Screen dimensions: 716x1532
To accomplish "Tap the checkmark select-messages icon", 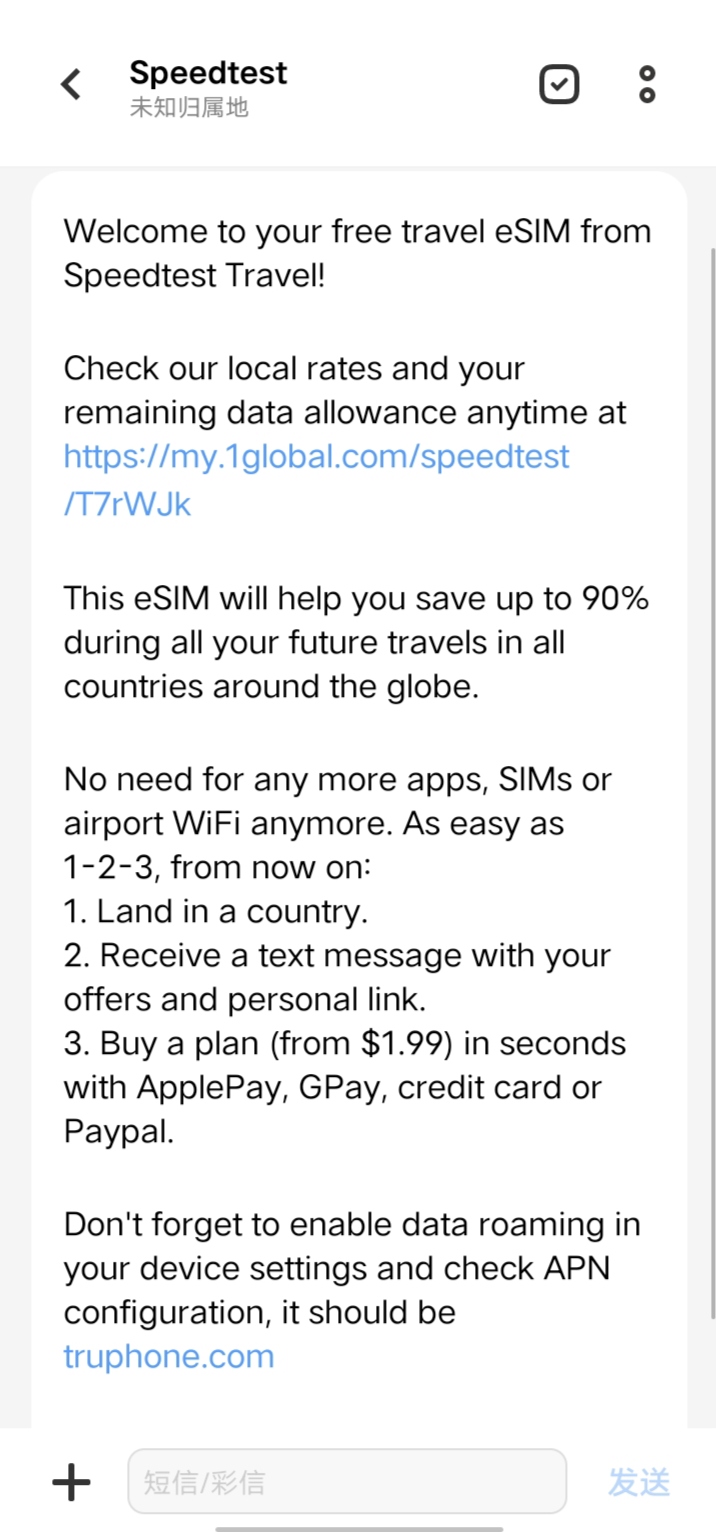I will [559, 85].
